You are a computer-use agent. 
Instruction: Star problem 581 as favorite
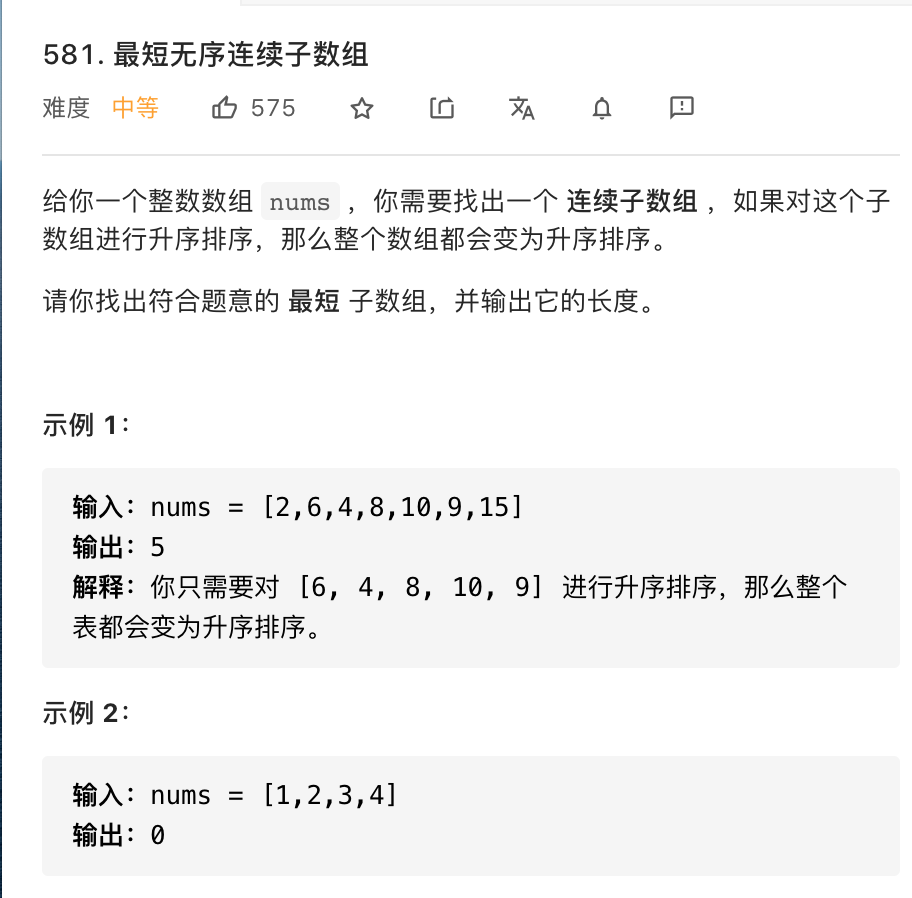[x=362, y=108]
